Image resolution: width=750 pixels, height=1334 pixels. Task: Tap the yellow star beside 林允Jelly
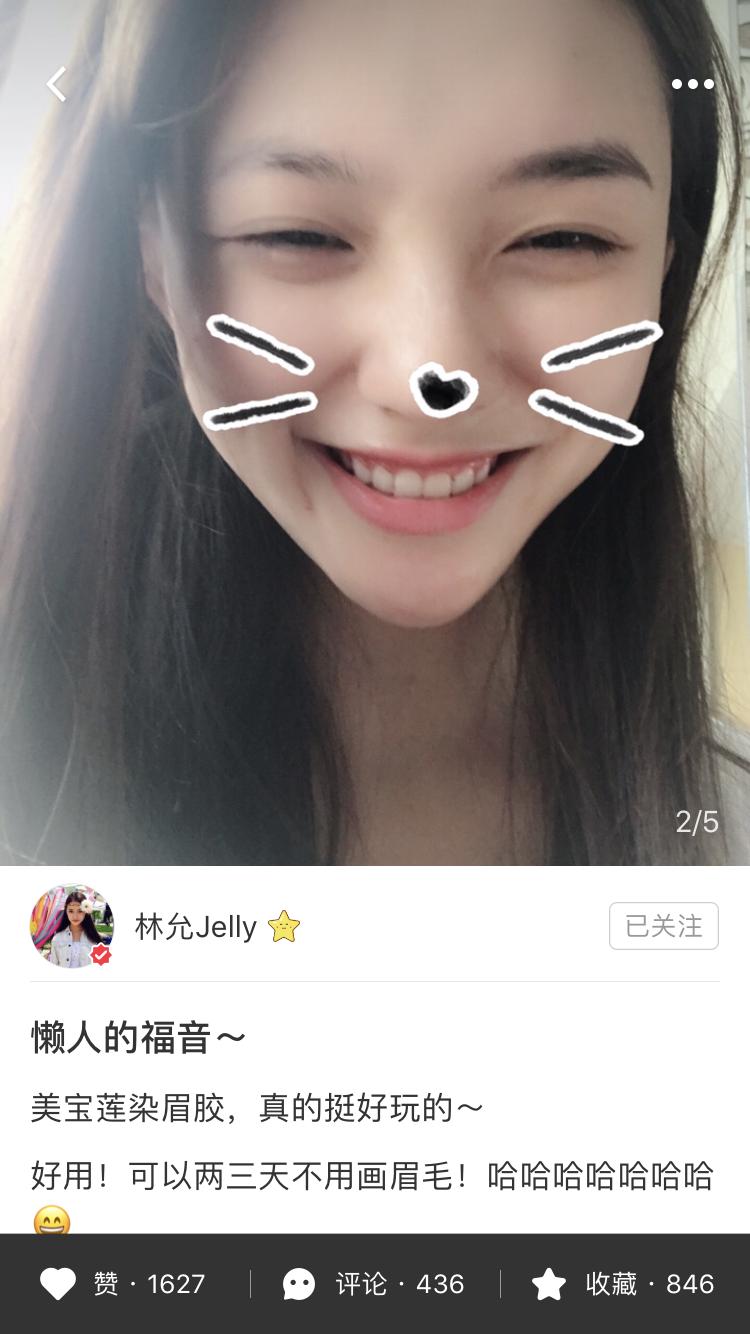(285, 926)
